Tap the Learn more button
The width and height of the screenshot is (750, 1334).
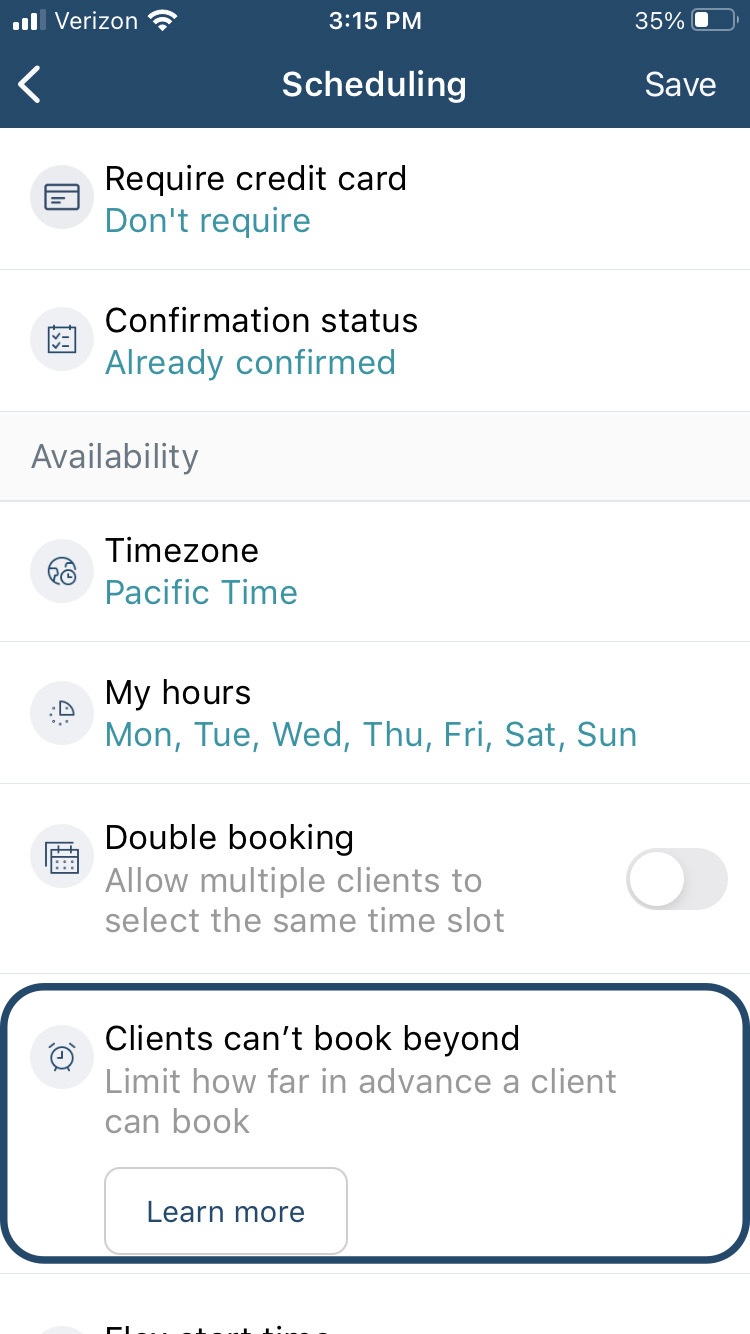click(226, 1211)
